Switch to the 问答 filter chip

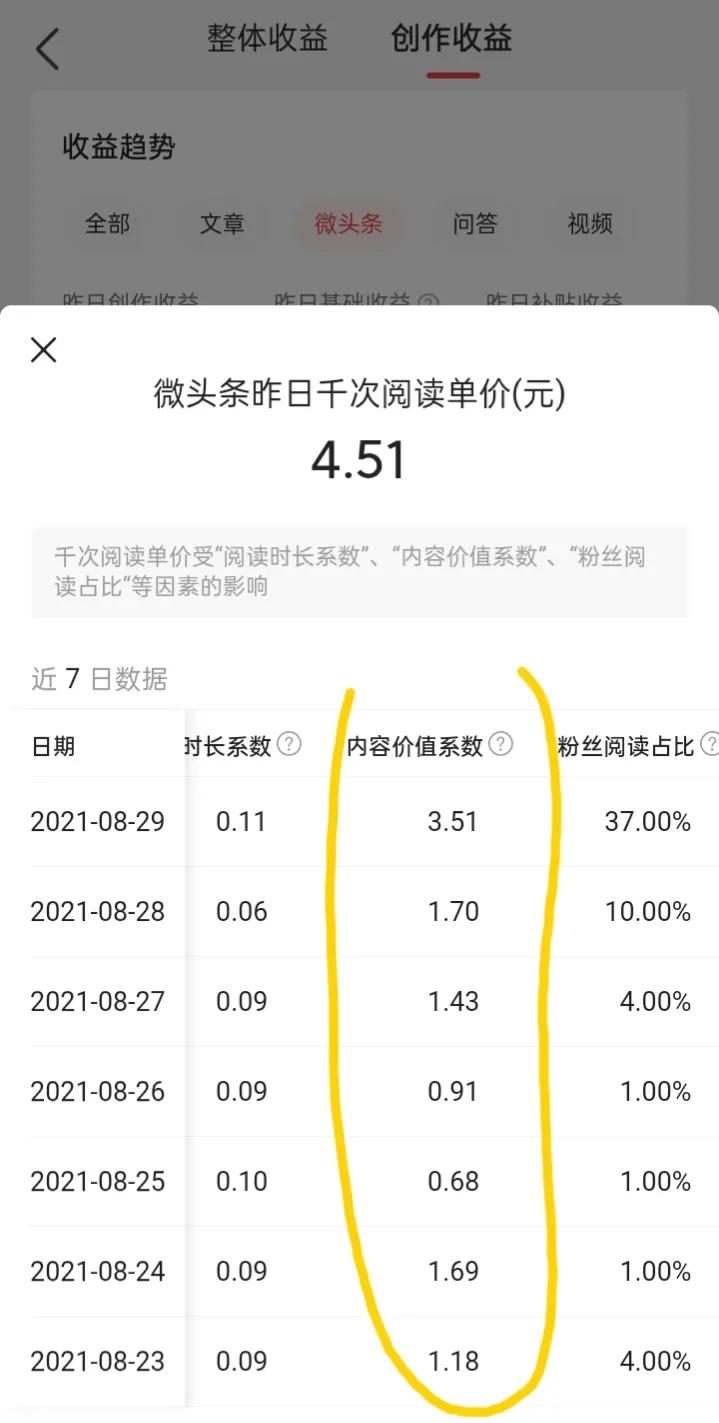[475, 224]
